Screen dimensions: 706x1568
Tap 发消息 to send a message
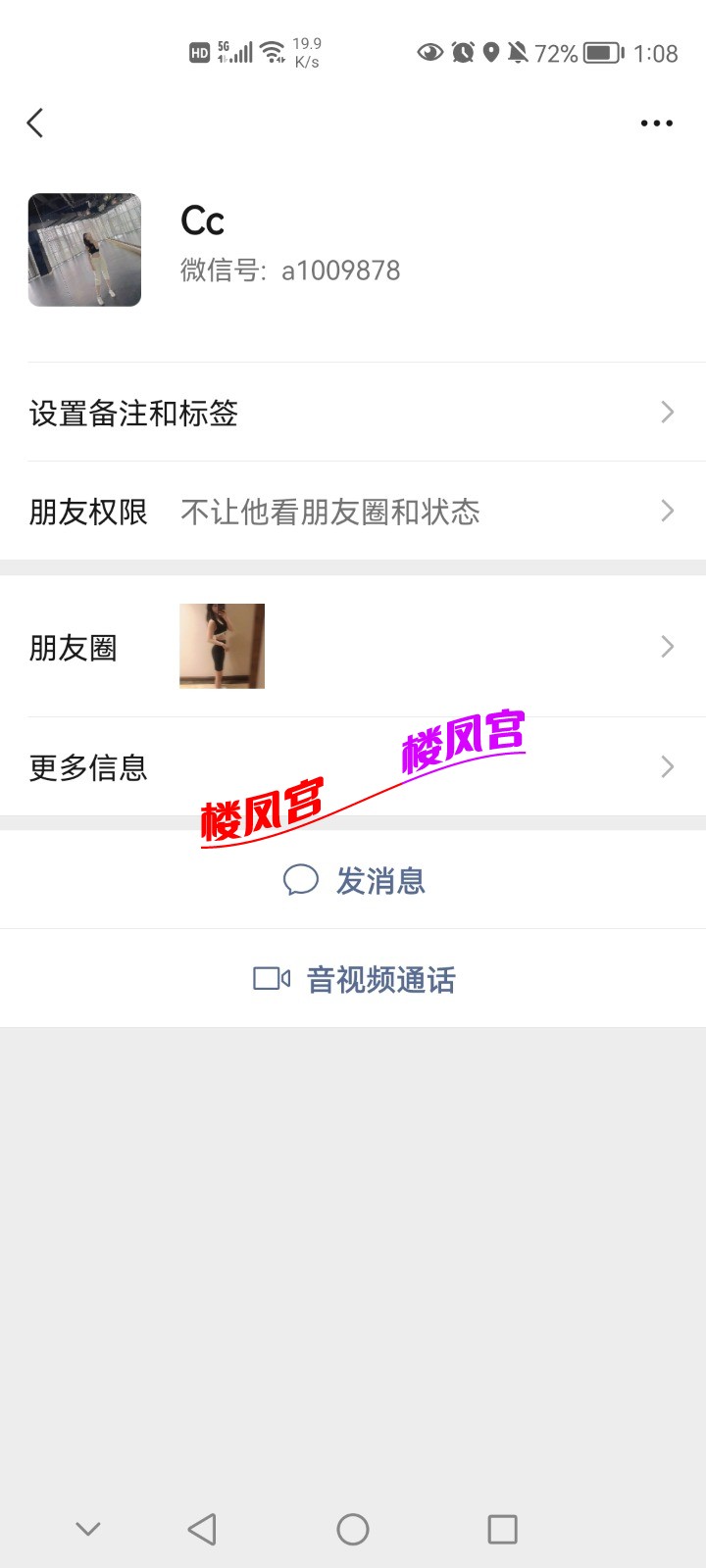pos(354,880)
